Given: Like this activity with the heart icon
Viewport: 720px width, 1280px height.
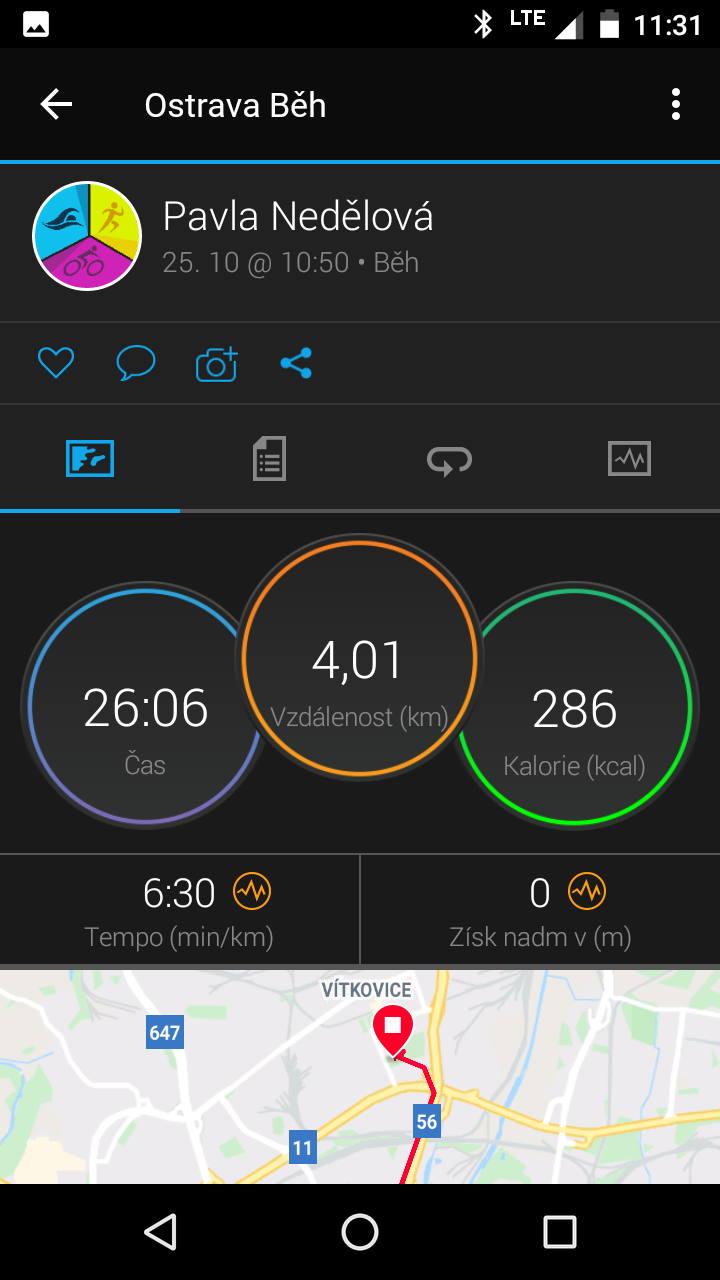Looking at the screenshot, I should tap(56, 363).
